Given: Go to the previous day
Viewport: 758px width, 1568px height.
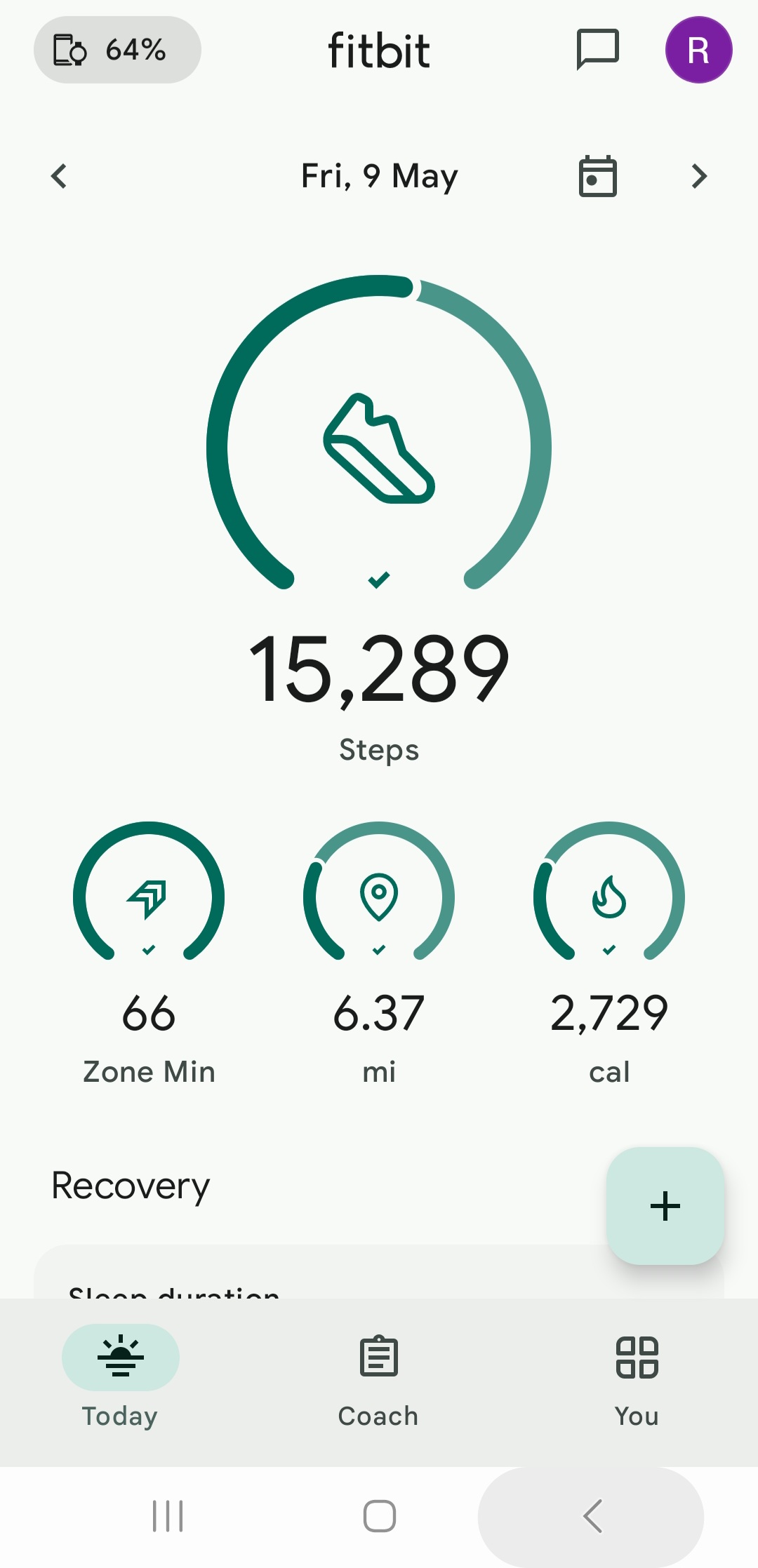Looking at the screenshot, I should (x=59, y=176).
